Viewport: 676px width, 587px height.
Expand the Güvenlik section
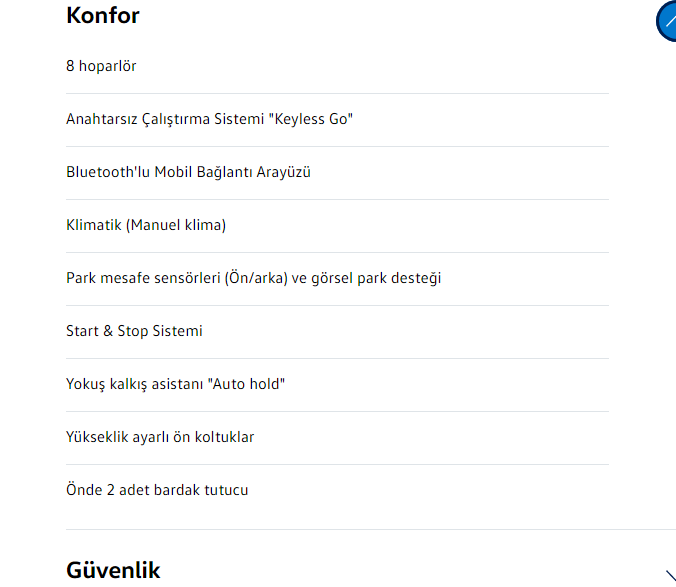coord(671,575)
